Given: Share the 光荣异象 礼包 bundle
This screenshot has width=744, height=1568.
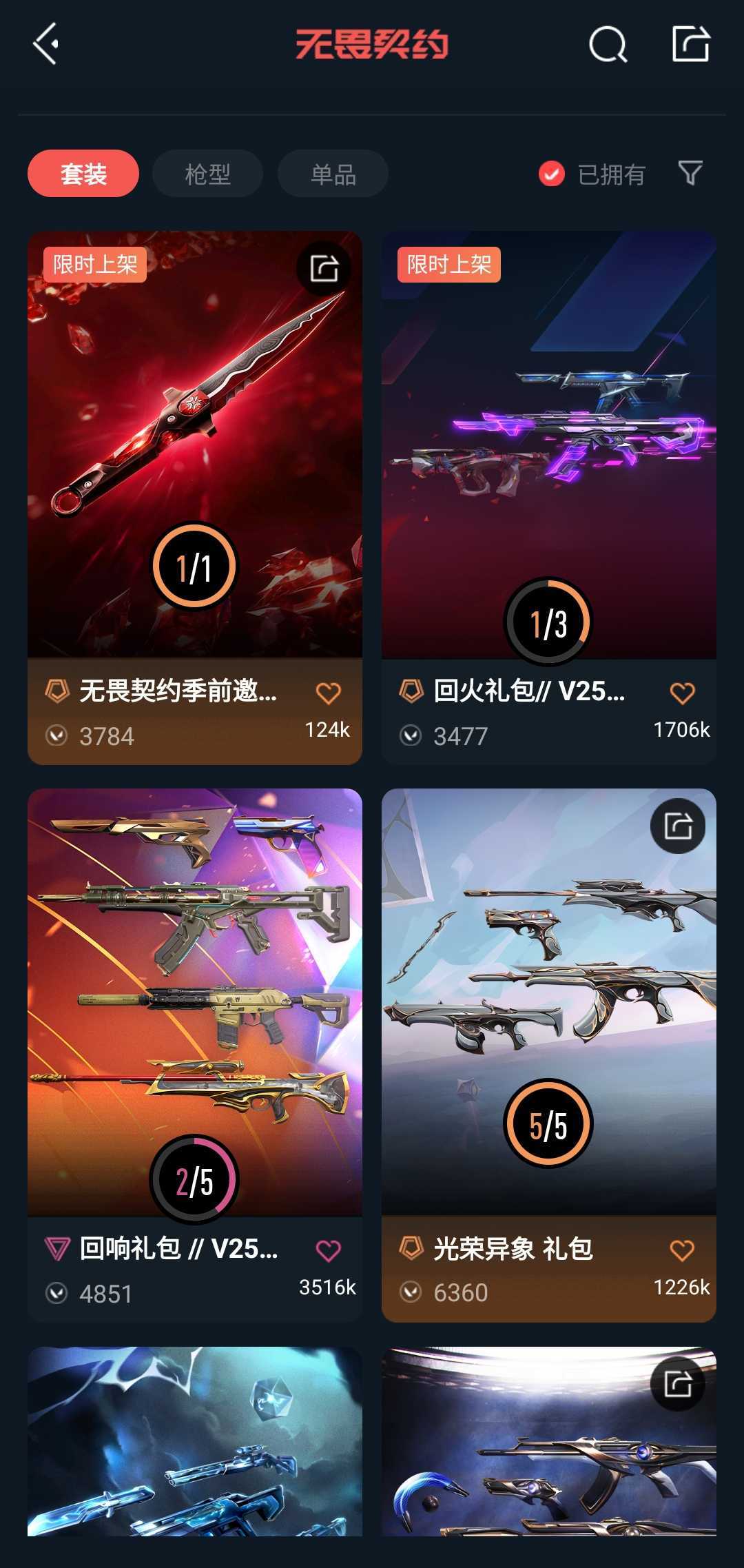Looking at the screenshot, I should tap(678, 826).
